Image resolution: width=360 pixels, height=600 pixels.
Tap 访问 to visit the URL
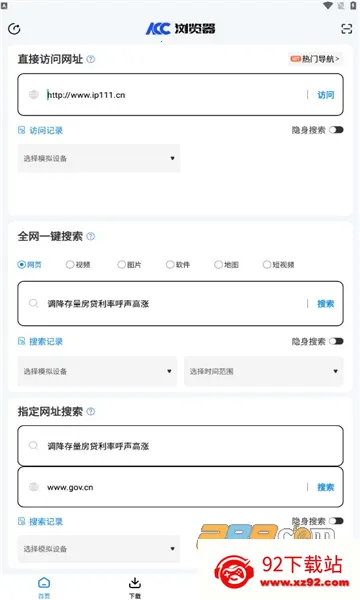tap(326, 95)
